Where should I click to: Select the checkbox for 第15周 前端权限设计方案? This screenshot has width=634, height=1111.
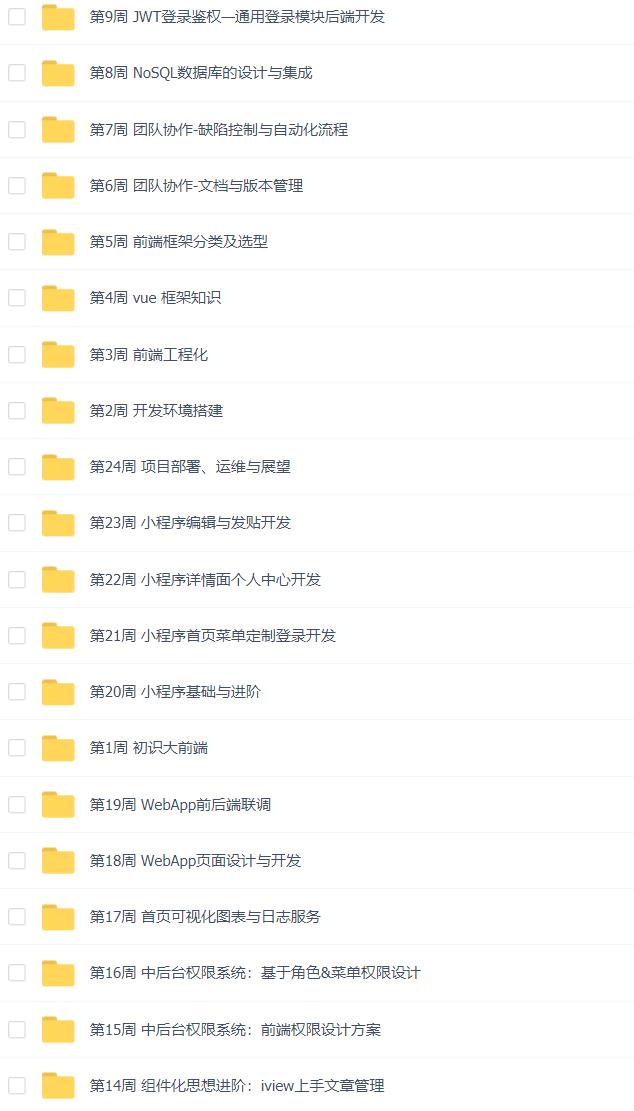pyautogui.click(x=17, y=1029)
